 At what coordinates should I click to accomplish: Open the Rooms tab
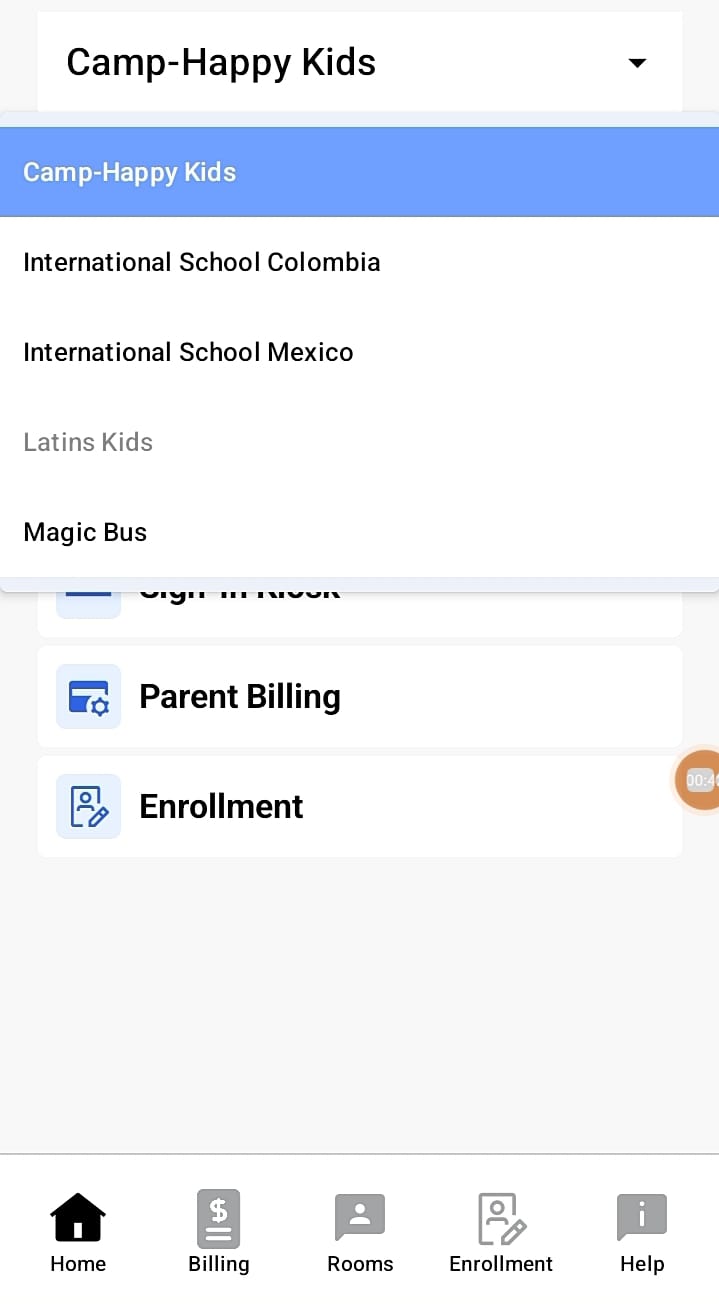click(360, 1233)
